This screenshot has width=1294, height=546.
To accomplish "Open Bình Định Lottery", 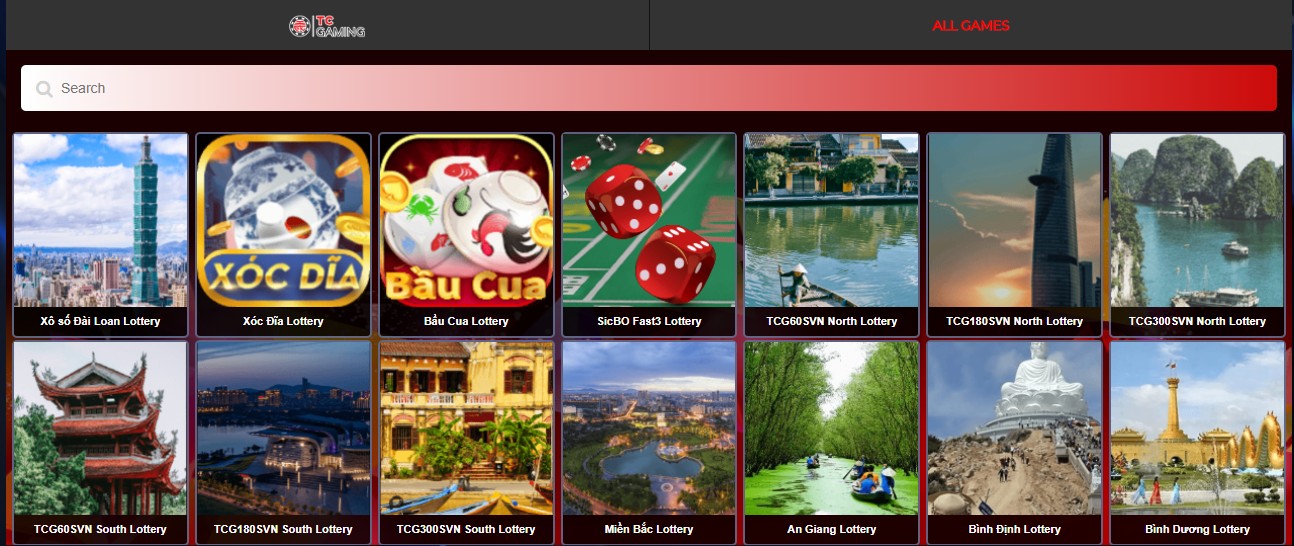I will point(1014,440).
